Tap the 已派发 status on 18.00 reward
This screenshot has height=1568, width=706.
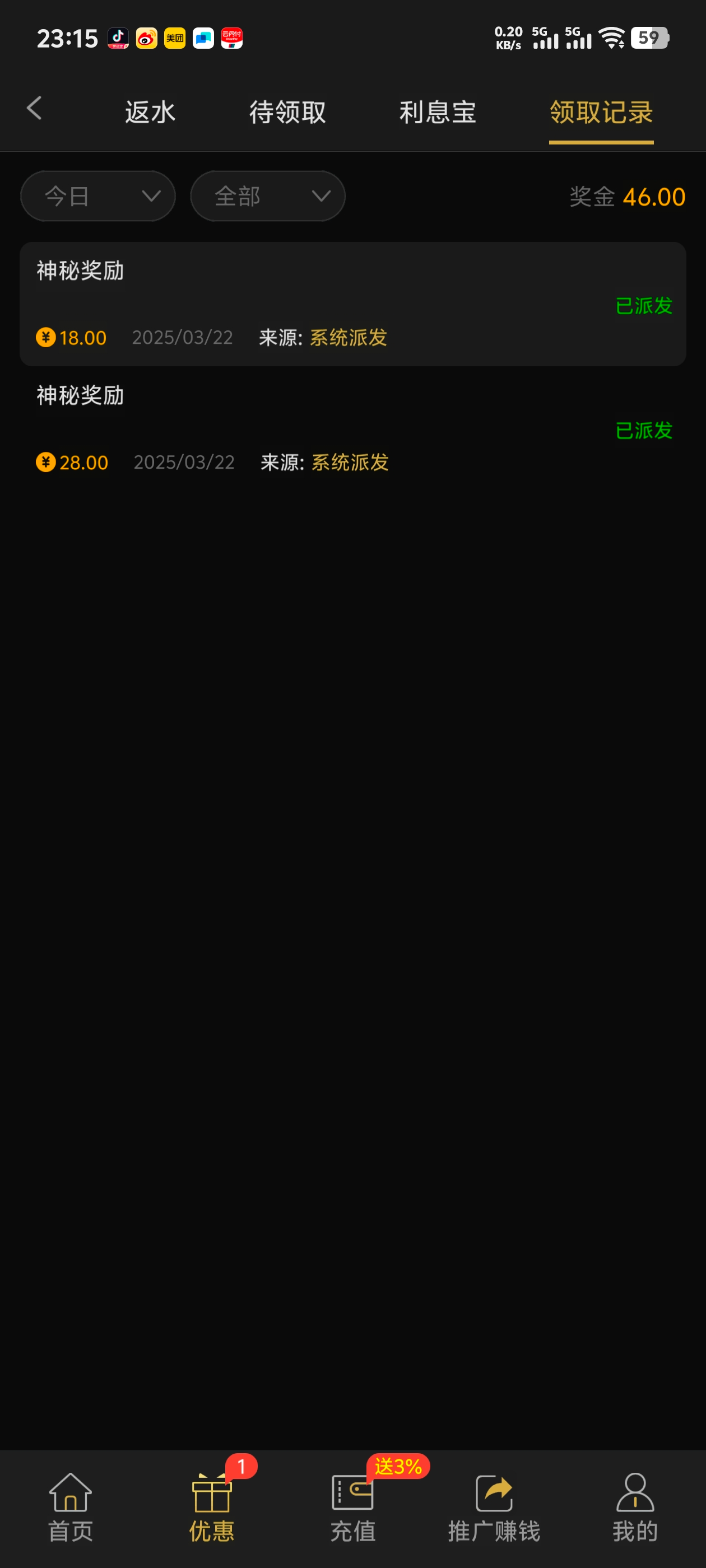(643, 306)
